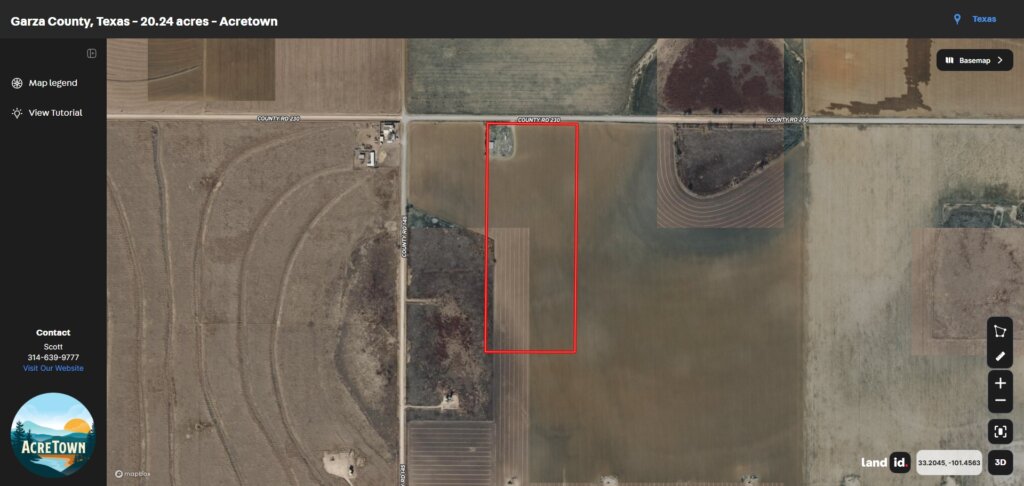1024x486 pixels.
Task: Switch to 3D map view
Action: (1000, 463)
